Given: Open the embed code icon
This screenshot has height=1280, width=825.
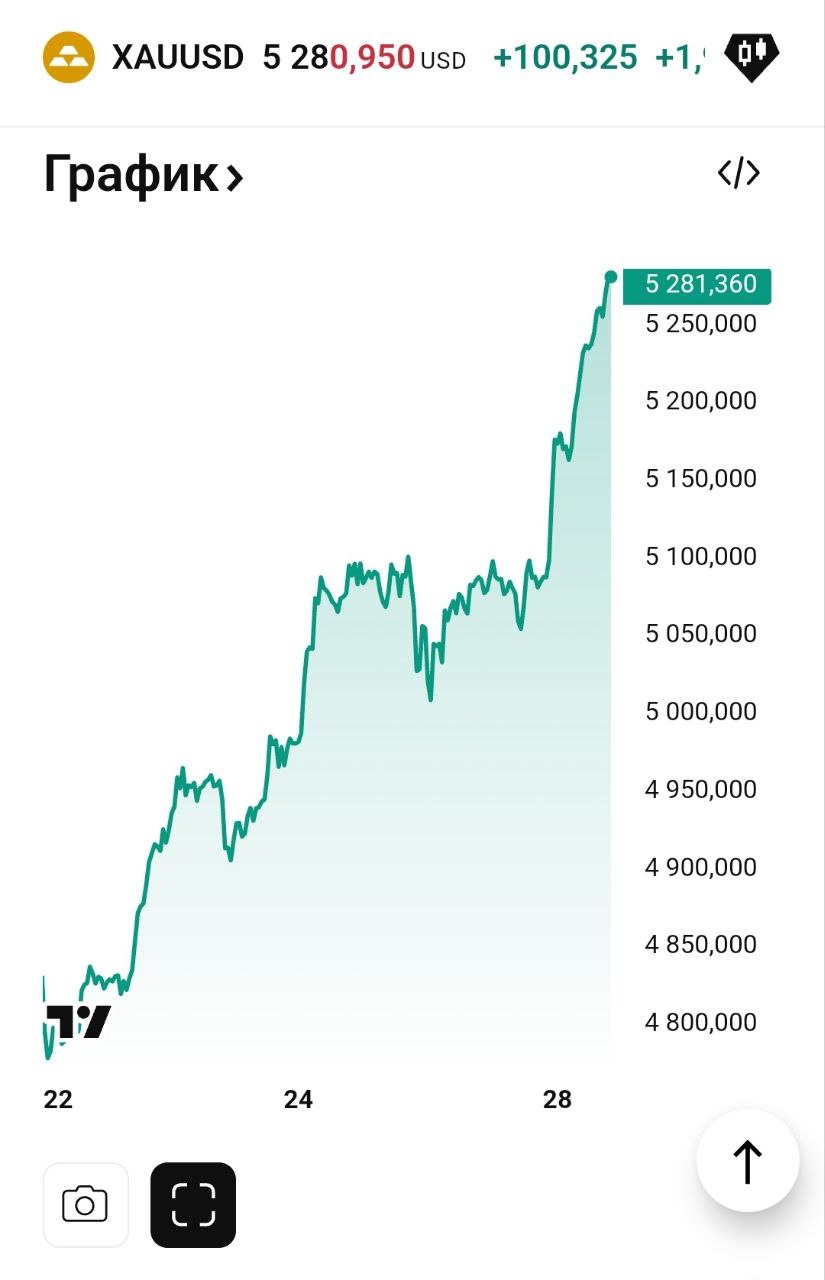Looking at the screenshot, I should (x=739, y=174).
